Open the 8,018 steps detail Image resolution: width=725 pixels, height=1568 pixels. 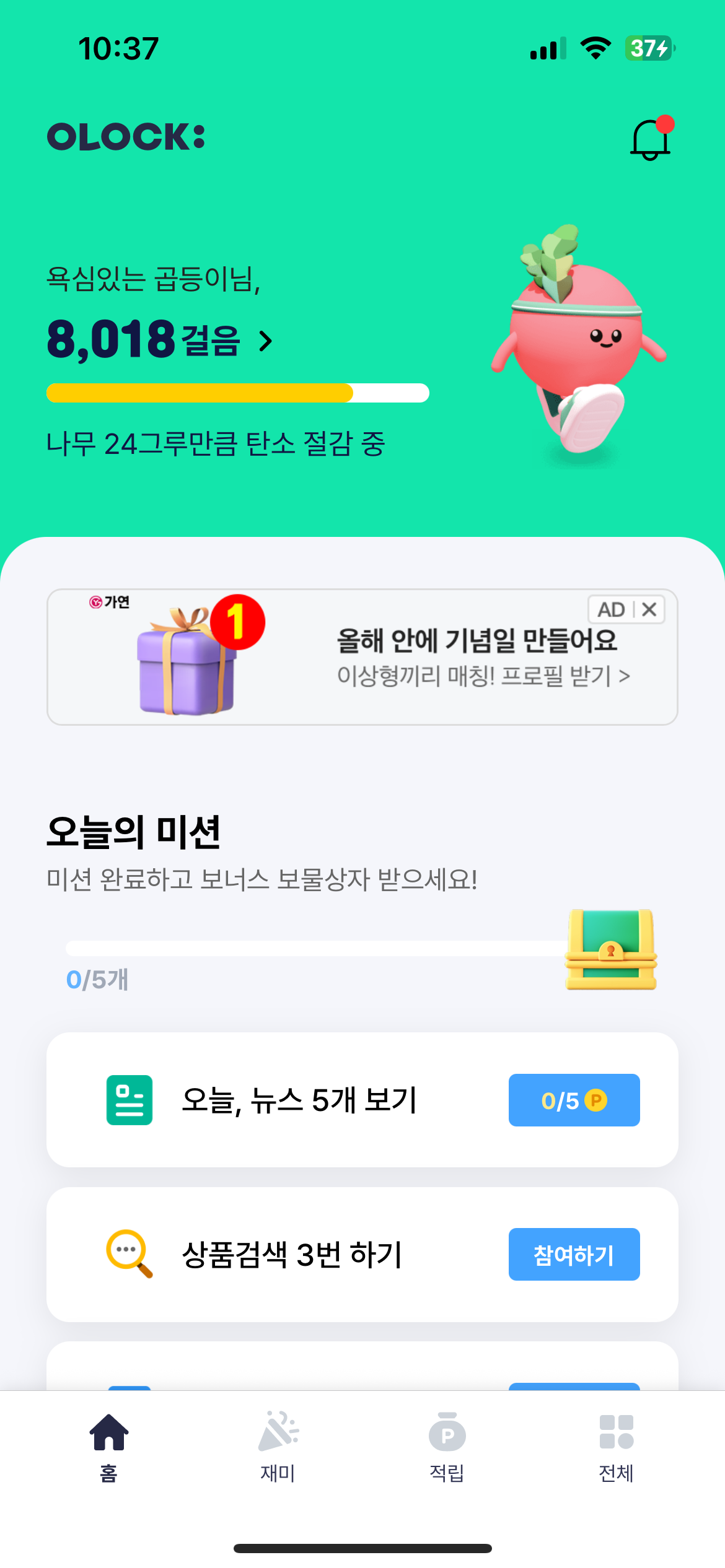160,340
